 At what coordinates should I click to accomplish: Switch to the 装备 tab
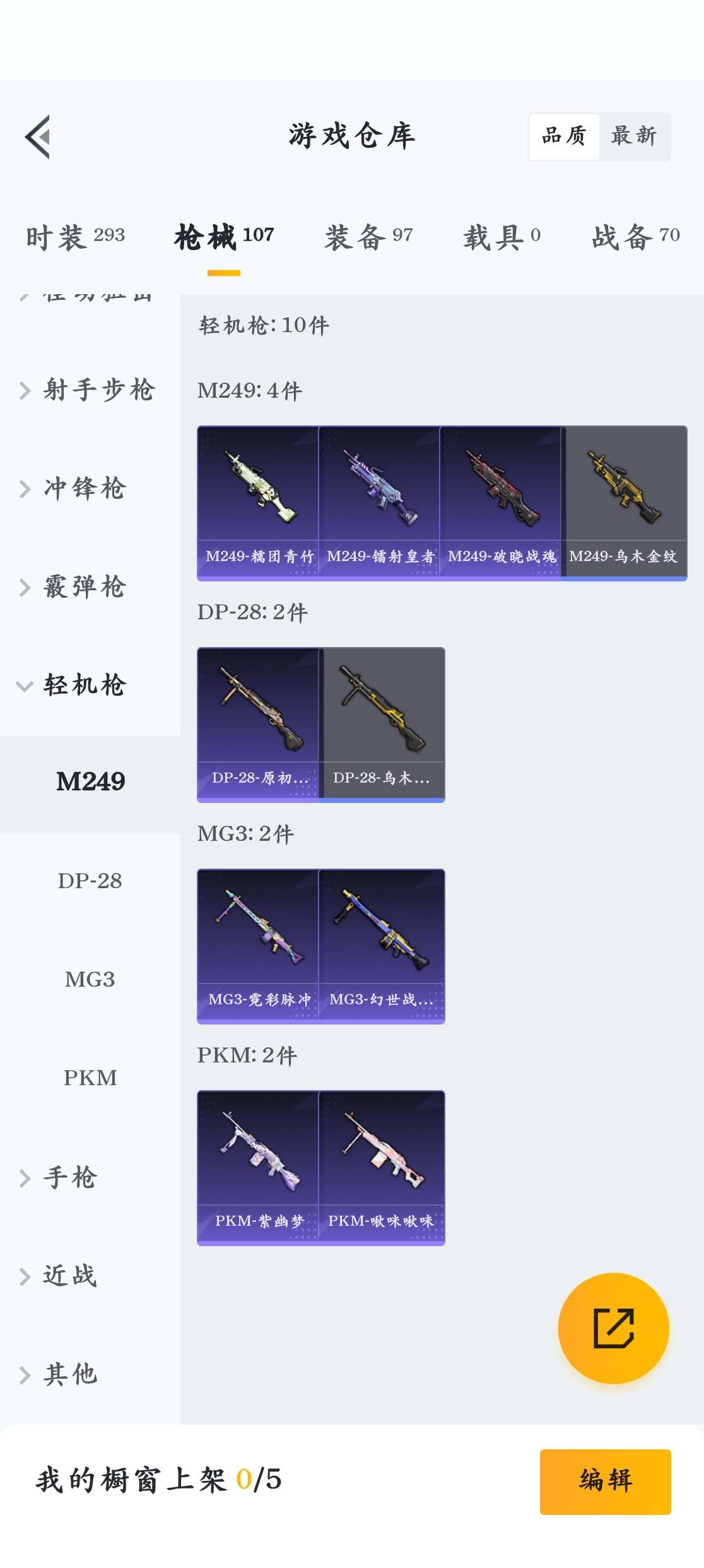click(x=368, y=237)
